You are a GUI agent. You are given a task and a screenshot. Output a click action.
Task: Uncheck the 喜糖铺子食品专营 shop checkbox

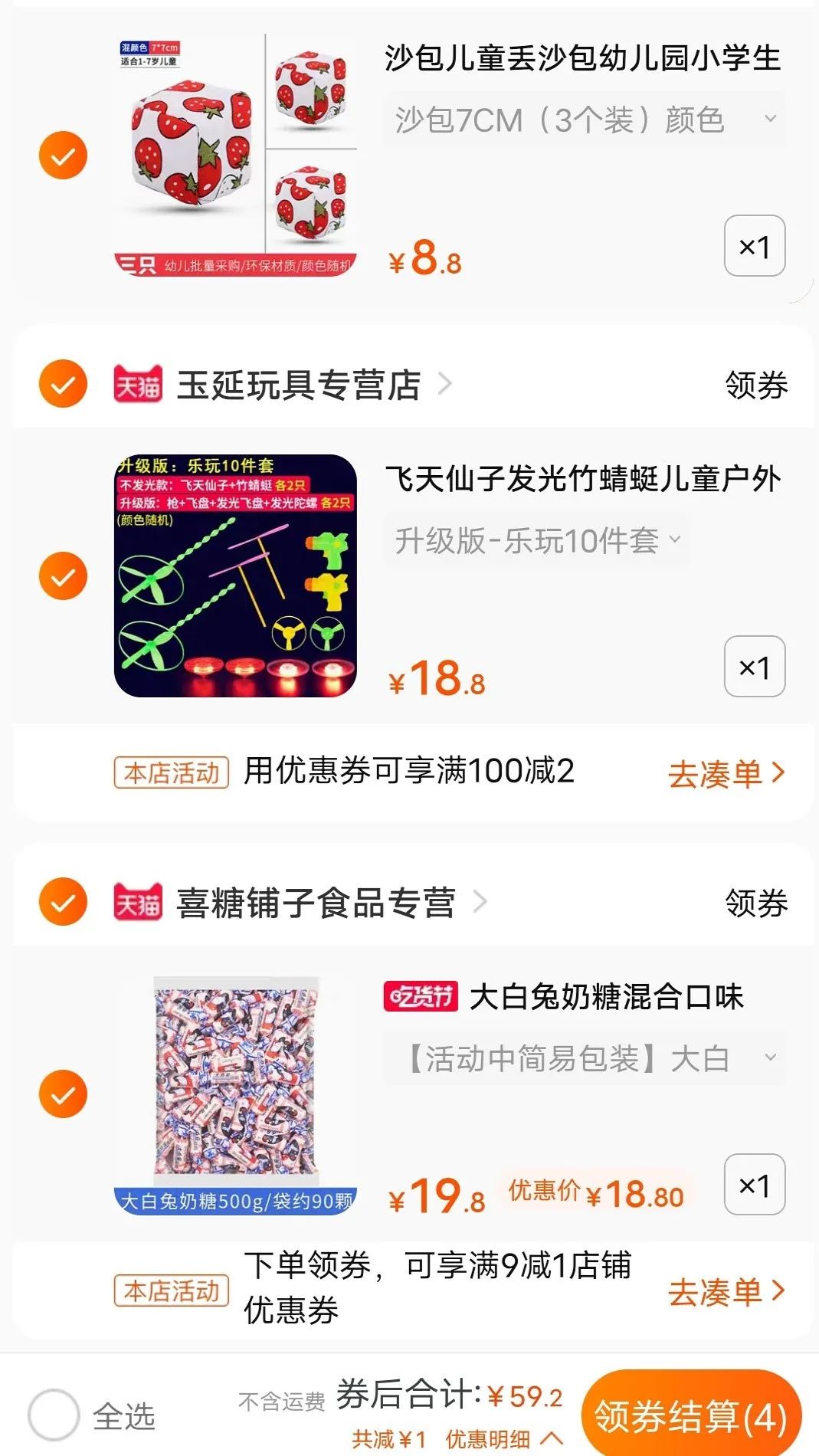63,901
